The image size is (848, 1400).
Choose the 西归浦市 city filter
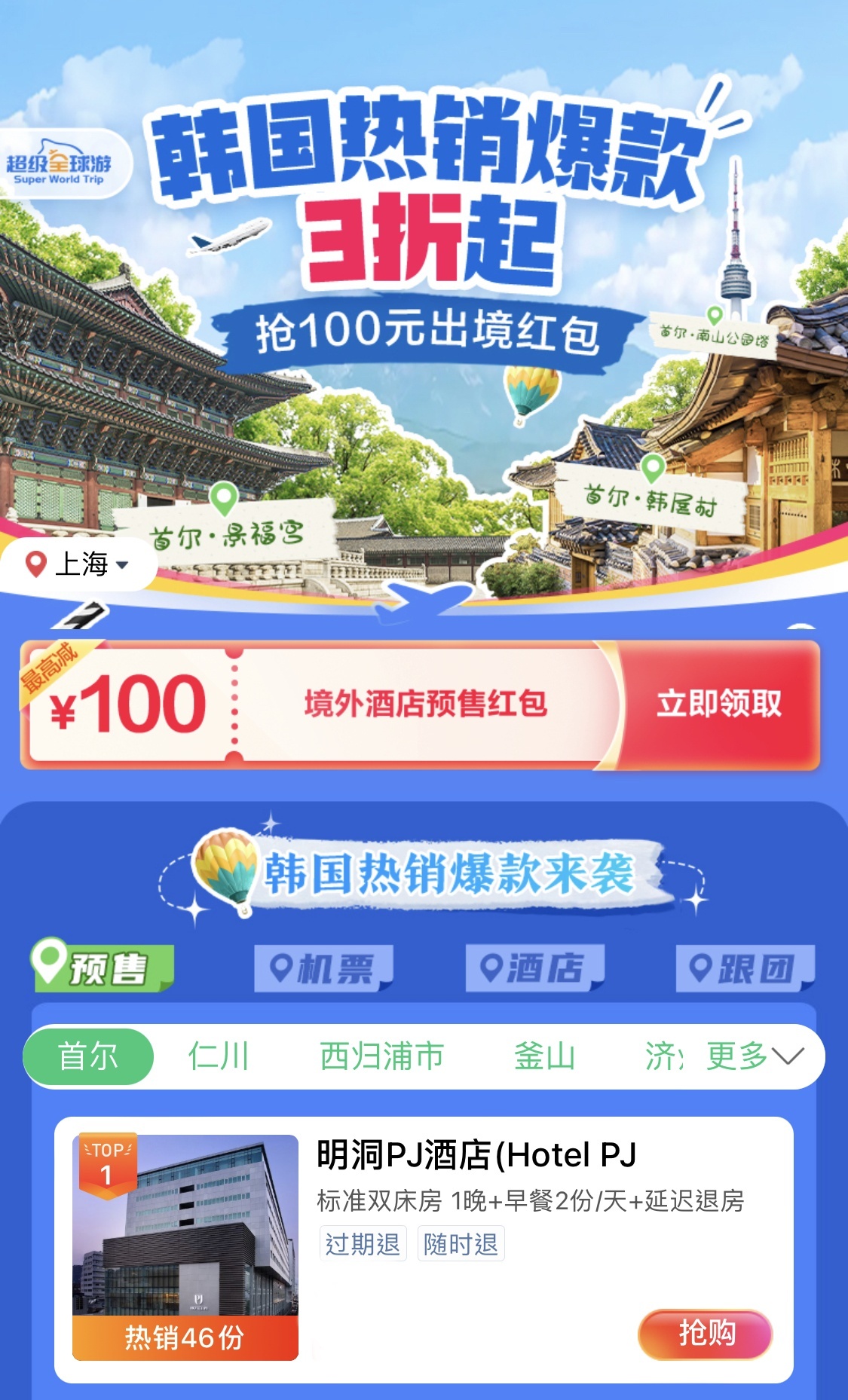[381, 1056]
